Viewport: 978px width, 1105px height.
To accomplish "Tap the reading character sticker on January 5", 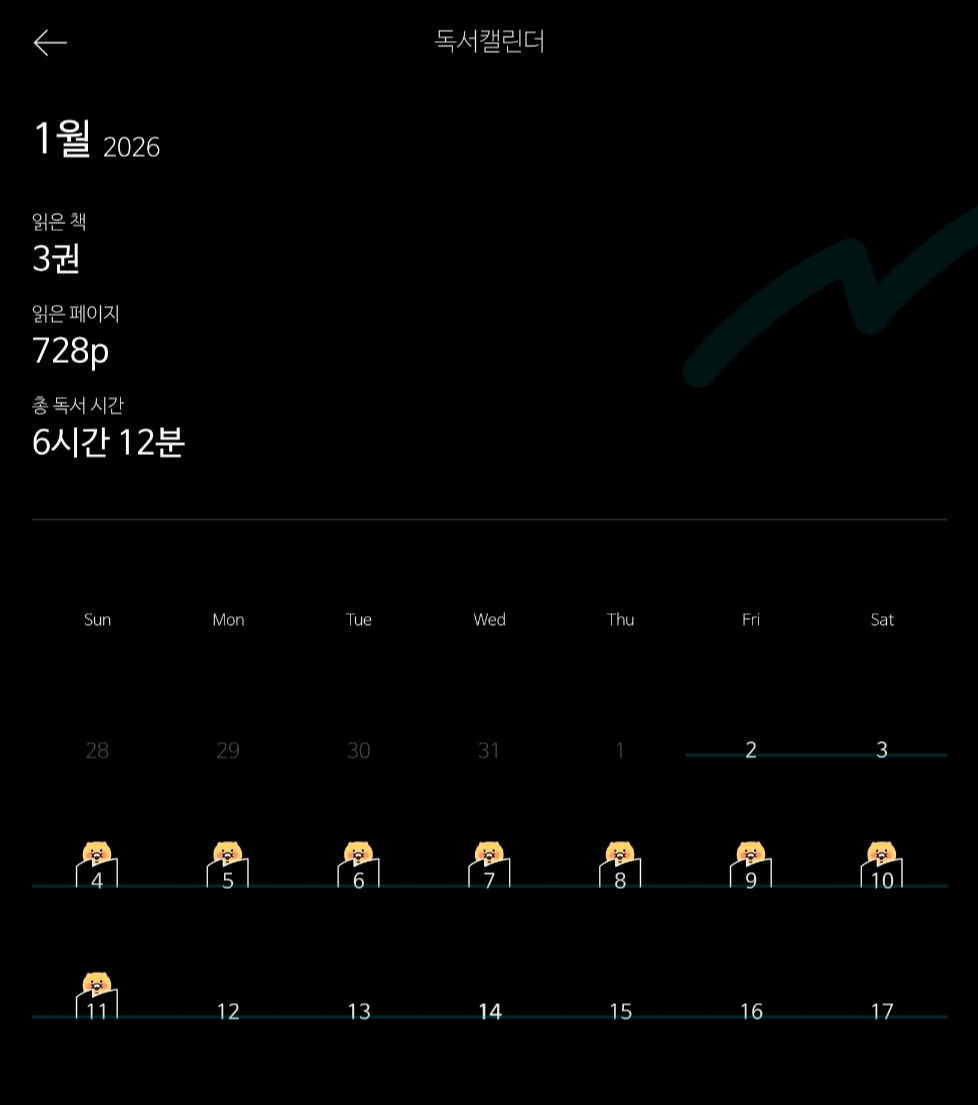I will click(228, 852).
